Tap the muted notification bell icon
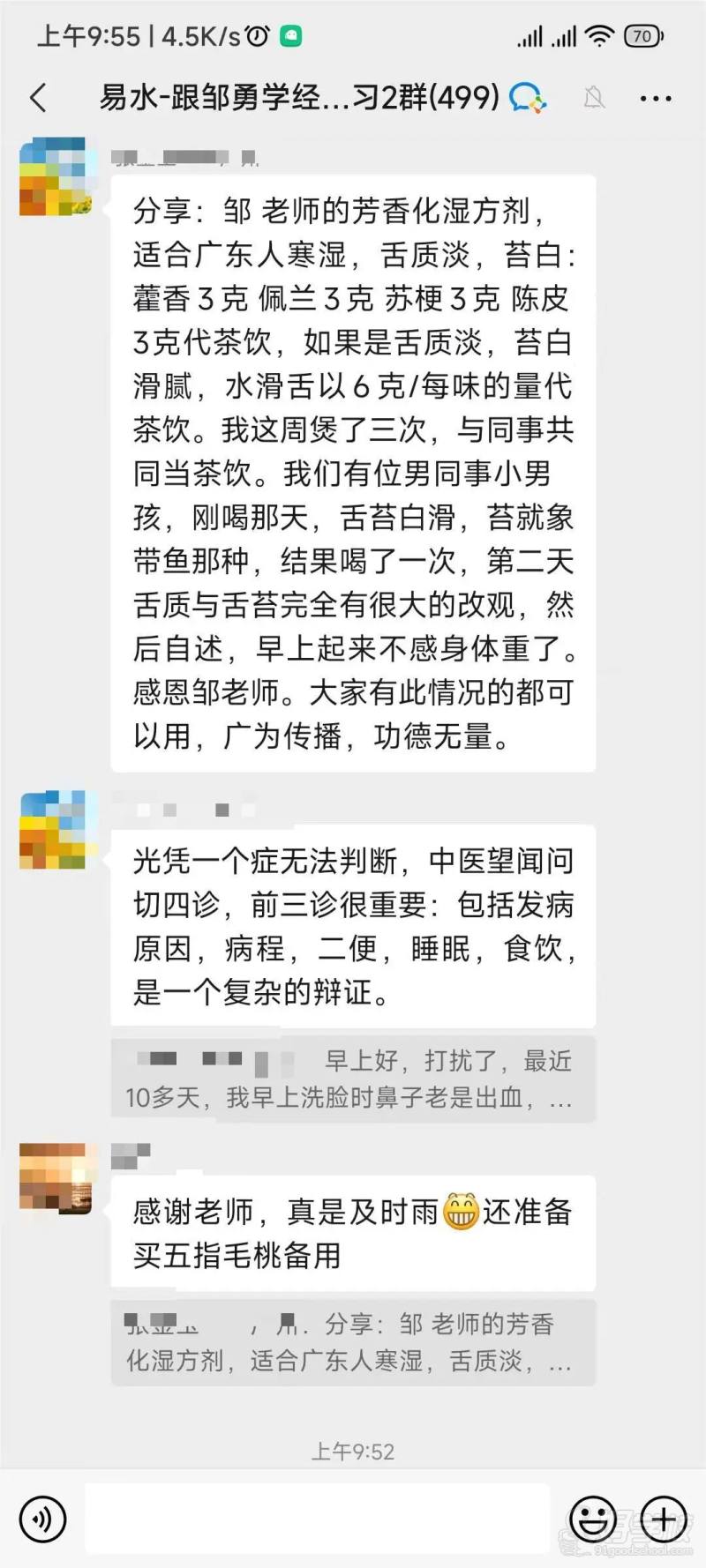Viewport: 706px width, 1568px height. (x=596, y=98)
